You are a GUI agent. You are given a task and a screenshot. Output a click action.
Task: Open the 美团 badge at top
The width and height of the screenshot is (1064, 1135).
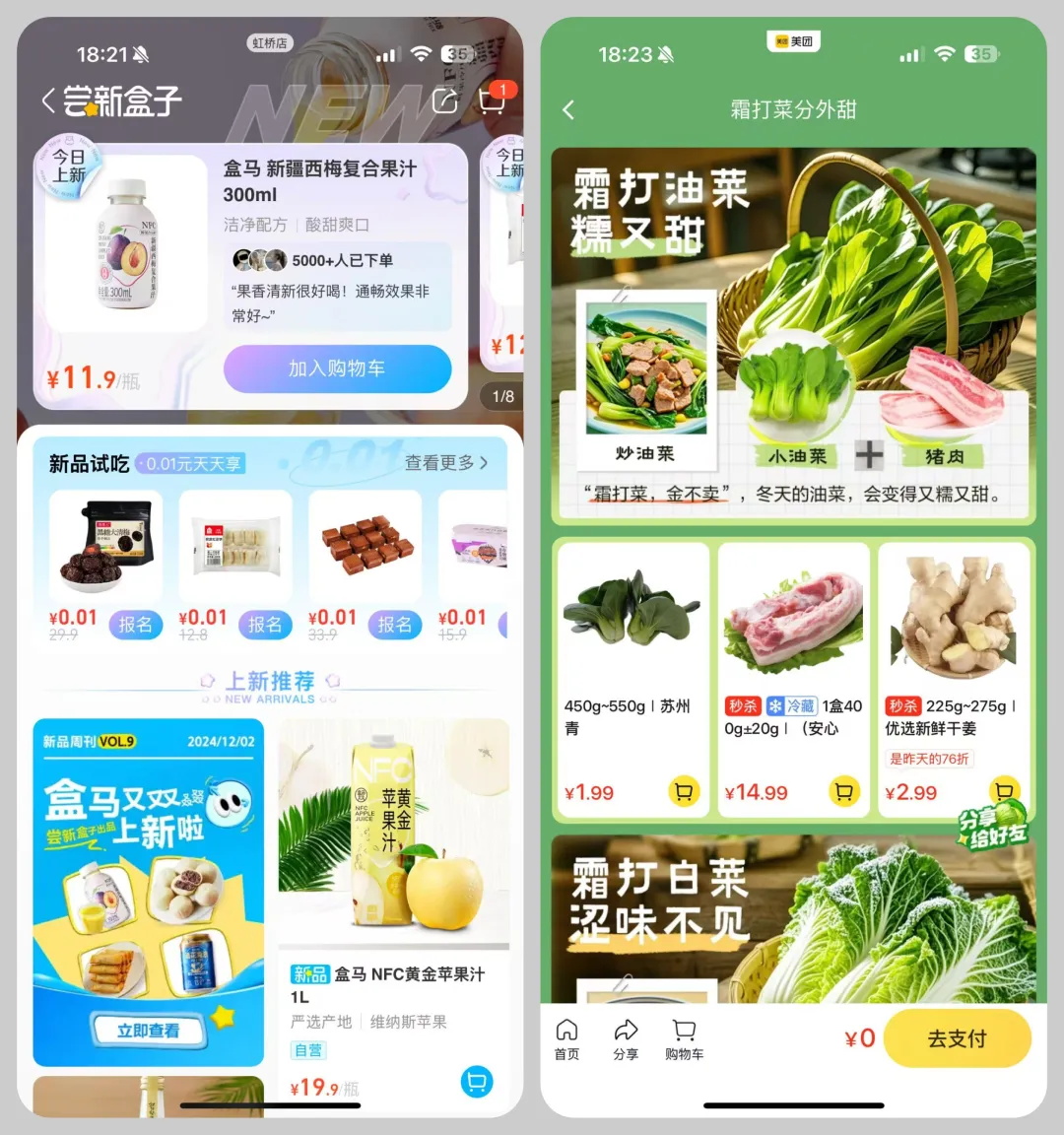pos(793,41)
